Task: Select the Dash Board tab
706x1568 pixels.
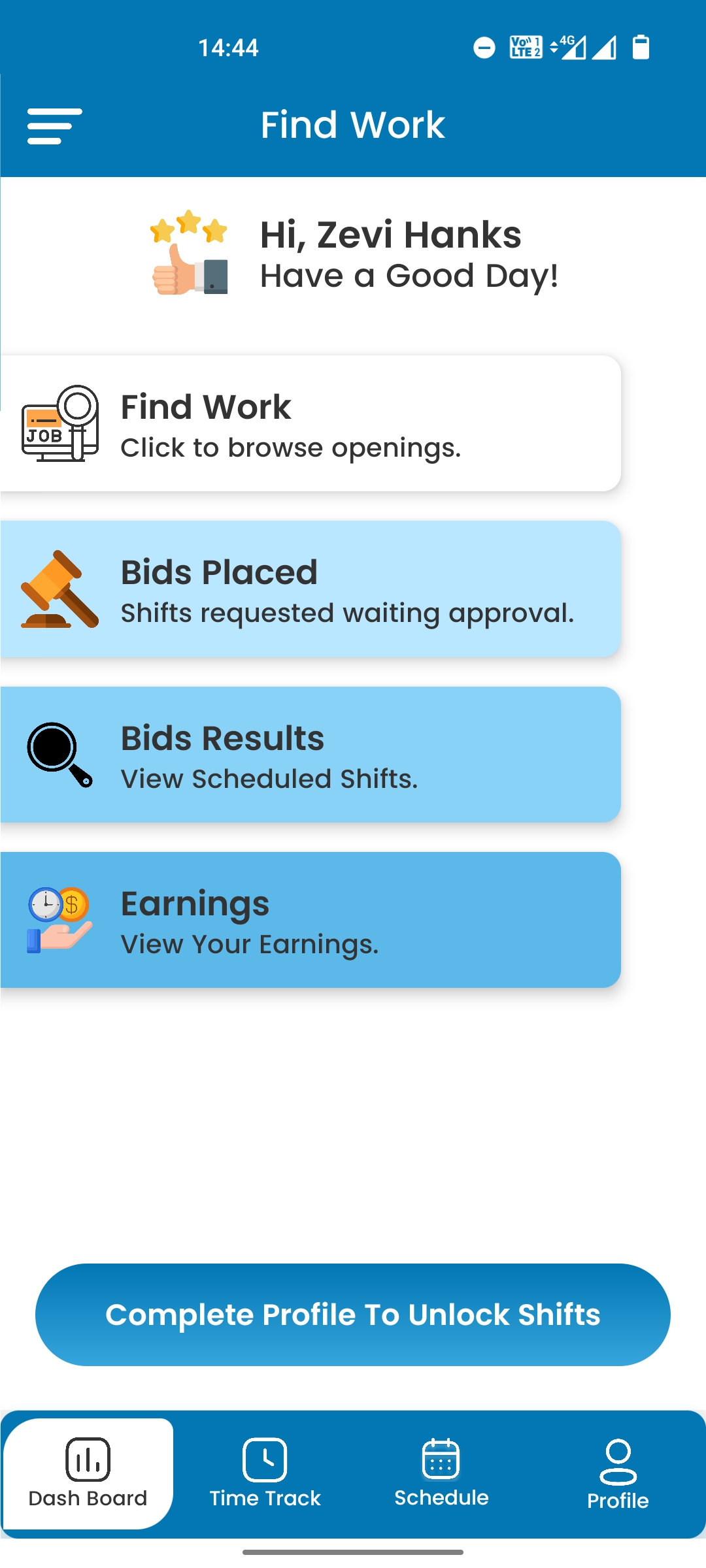Action: click(x=88, y=1473)
